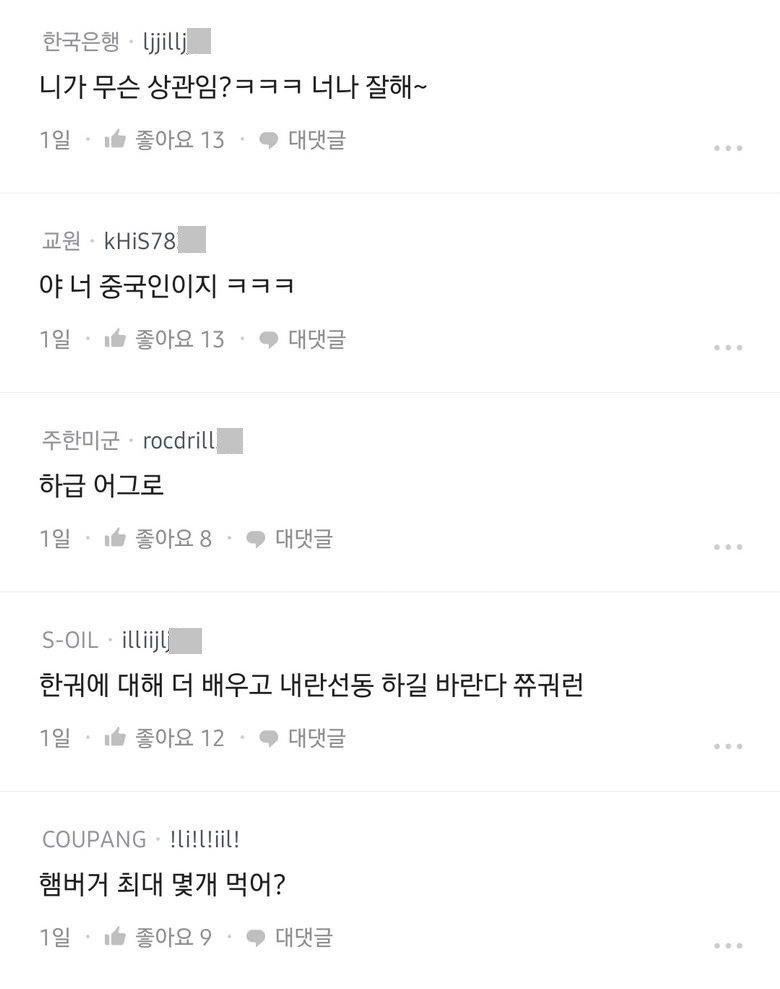
Task: Reply to the comment '햄버거 최대 몇개 먹어?'
Action: tap(289, 937)
